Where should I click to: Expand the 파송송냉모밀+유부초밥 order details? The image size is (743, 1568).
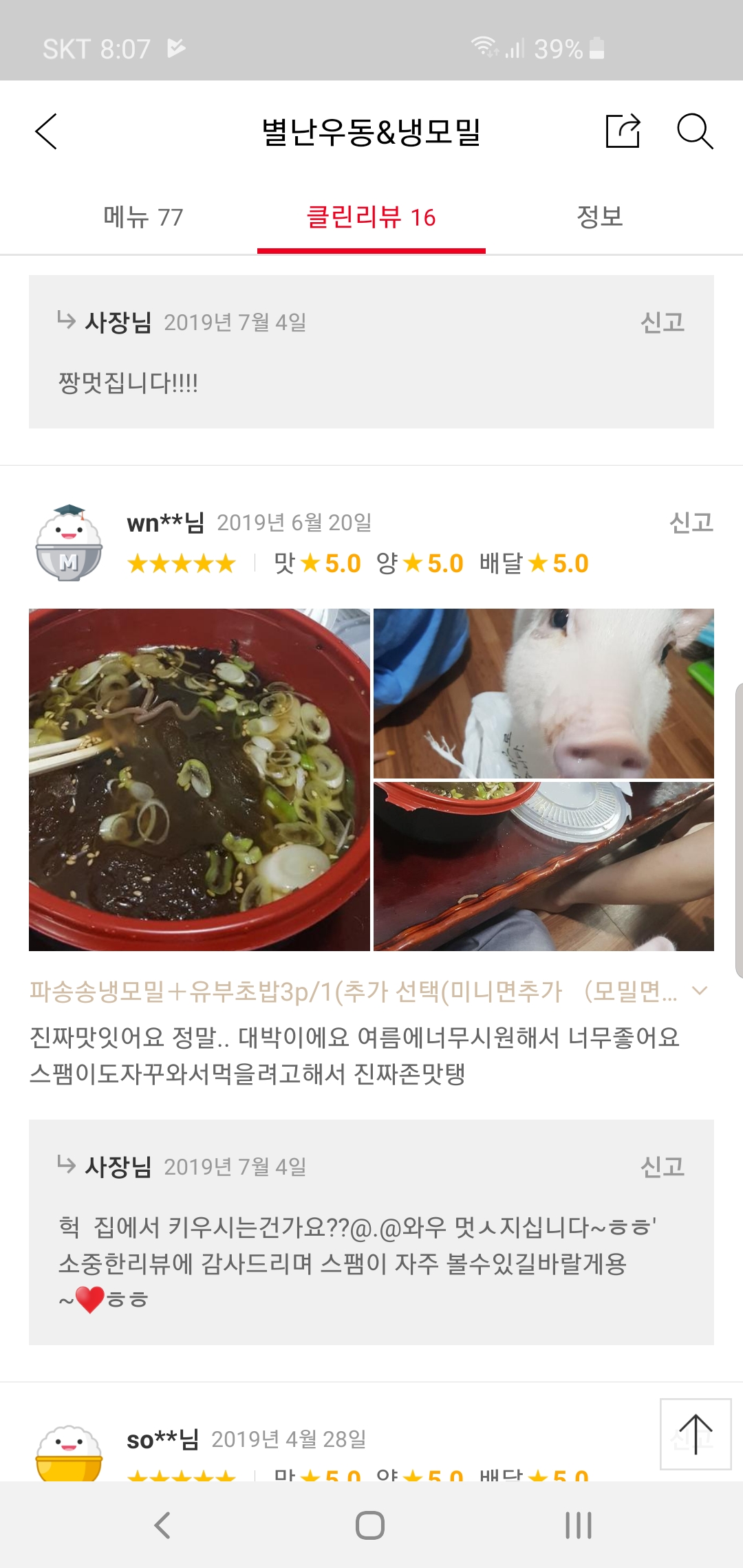tap(699, 991)
